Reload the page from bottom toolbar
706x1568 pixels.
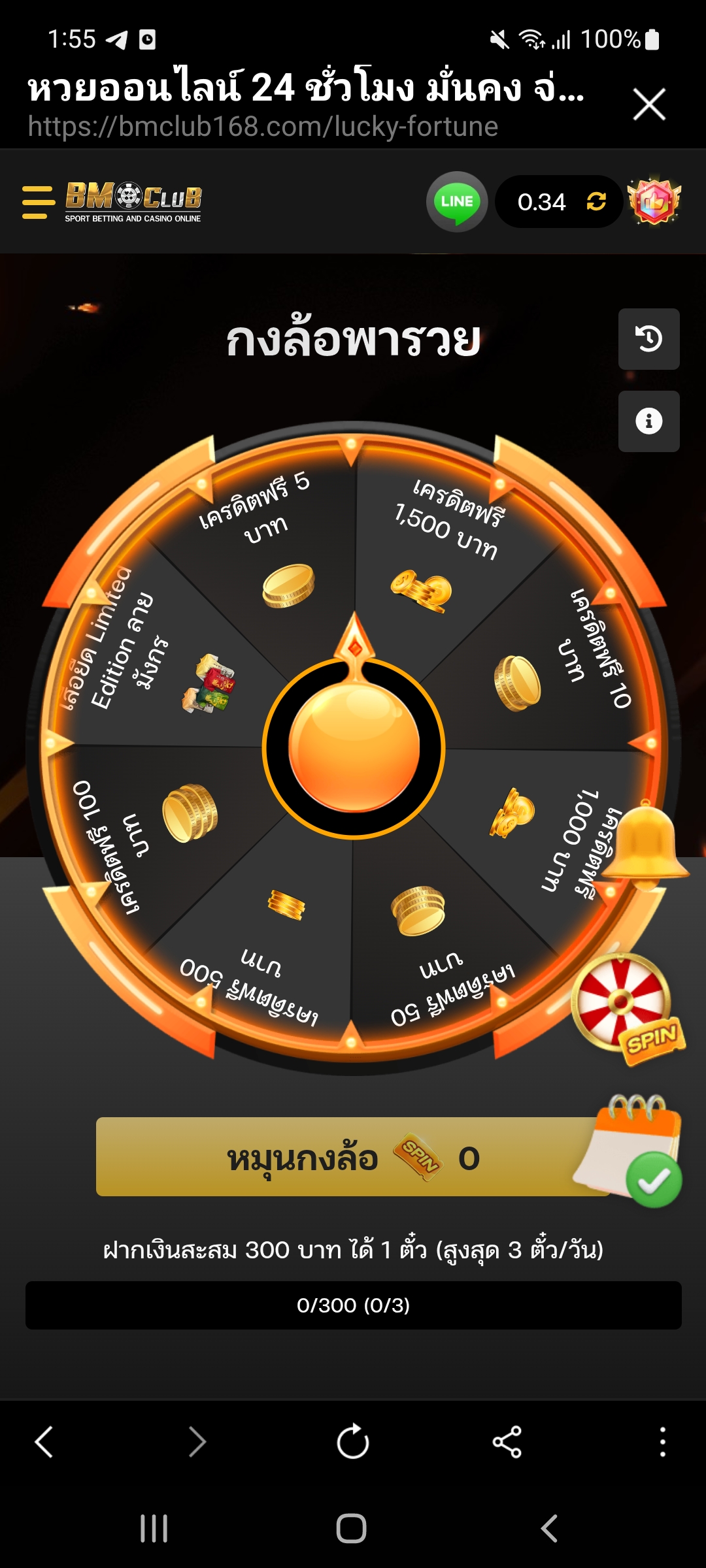tap(353, 1442)
